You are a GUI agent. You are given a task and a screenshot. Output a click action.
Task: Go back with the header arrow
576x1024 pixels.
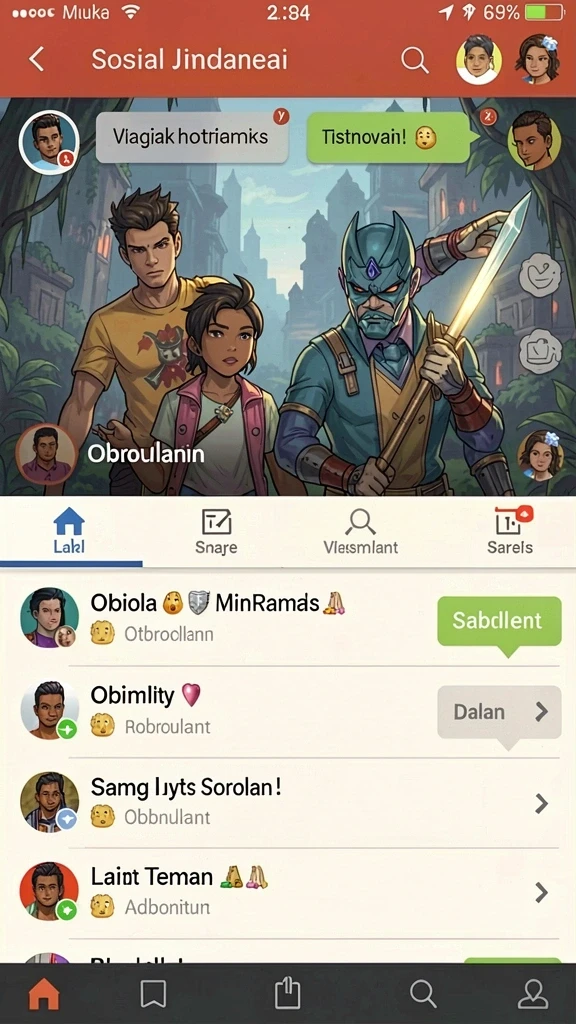coord(37,59)
